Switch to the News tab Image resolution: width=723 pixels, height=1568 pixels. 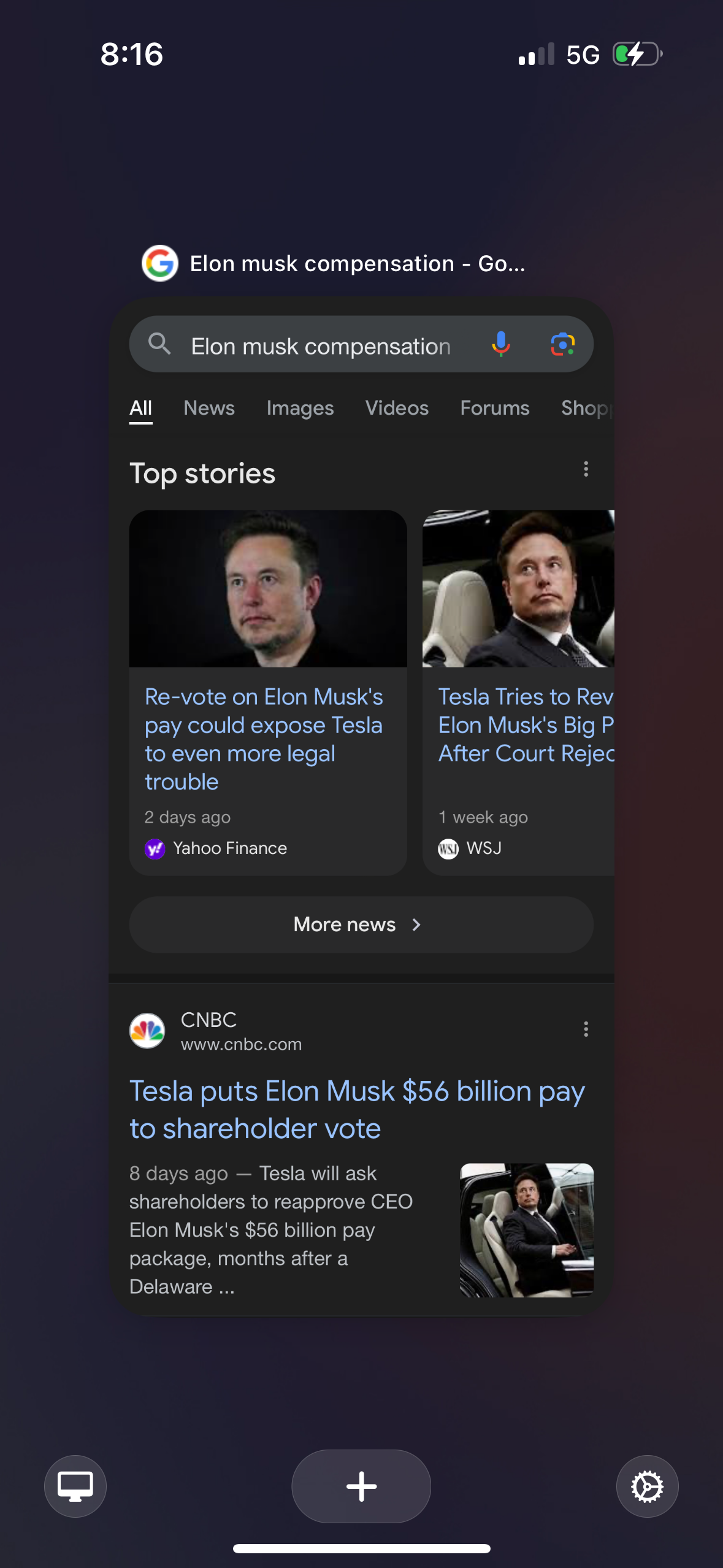(x=208, y=408)
